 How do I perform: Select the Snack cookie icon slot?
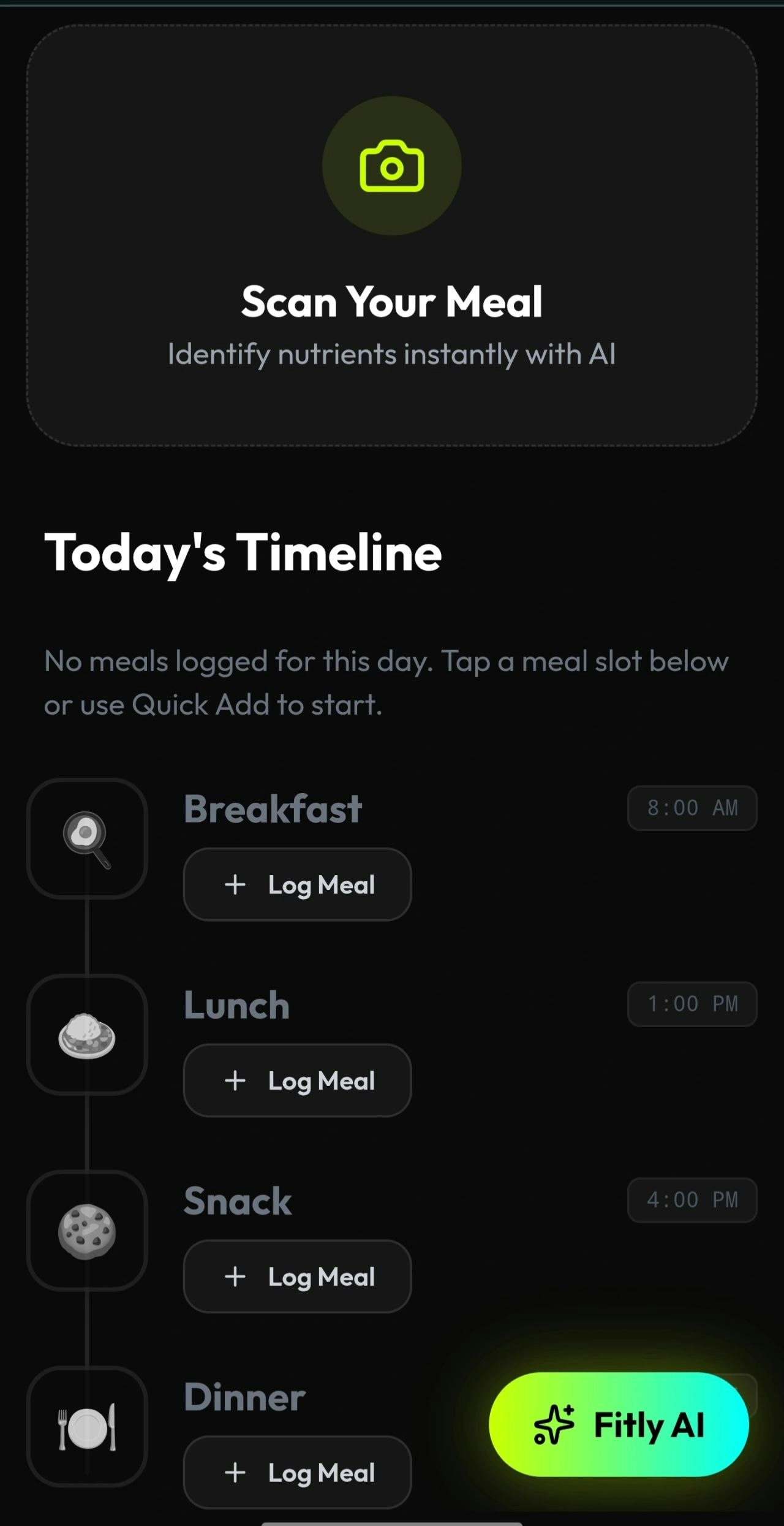(87, 1231)
